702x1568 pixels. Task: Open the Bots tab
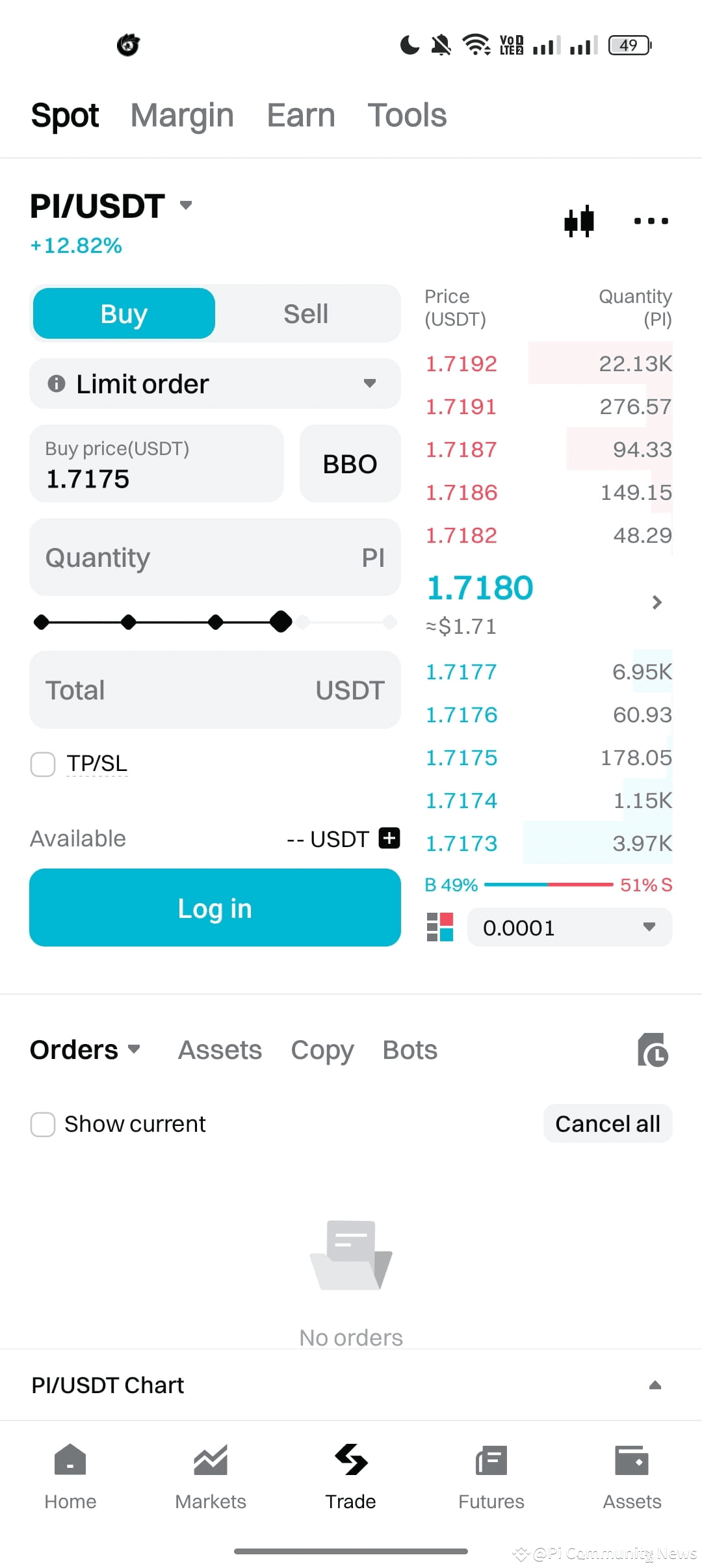tap(409, 1049)
